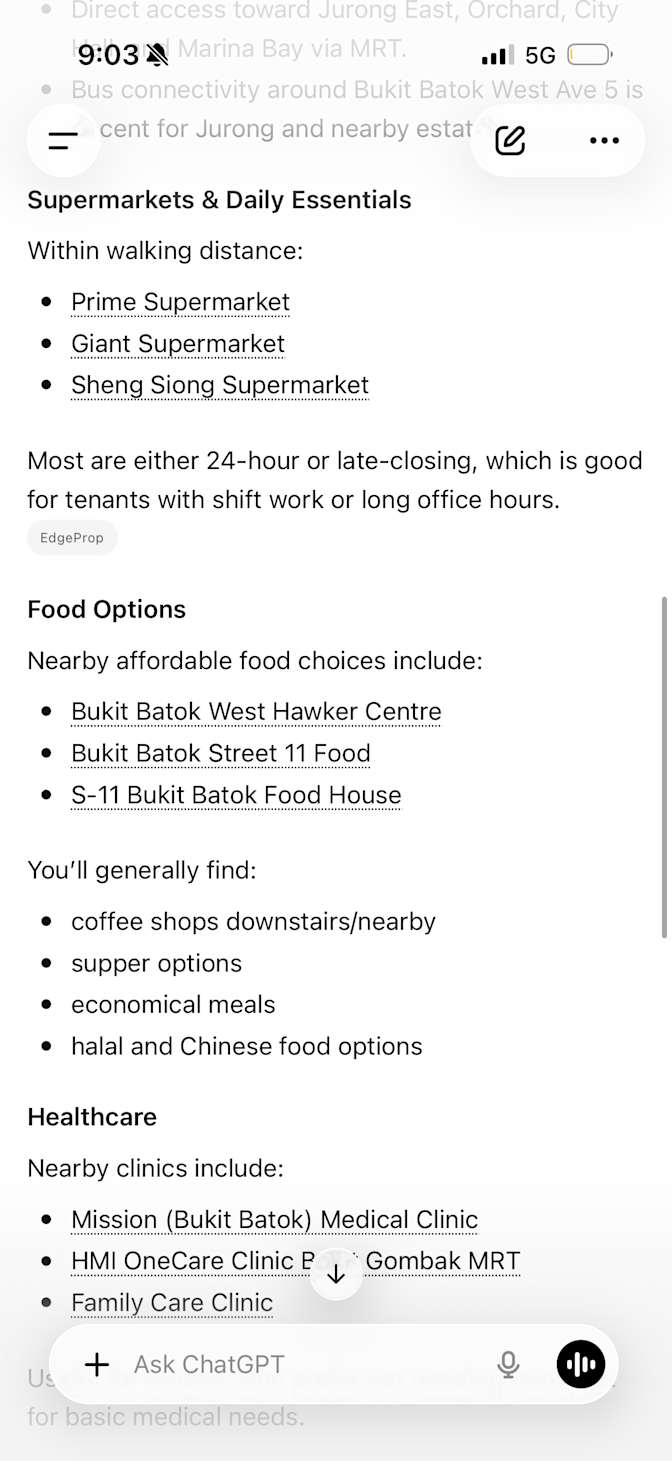
Task: Open Mission (Bukit Batok) Medical Clinic link
Action: tap(274, 1220)
